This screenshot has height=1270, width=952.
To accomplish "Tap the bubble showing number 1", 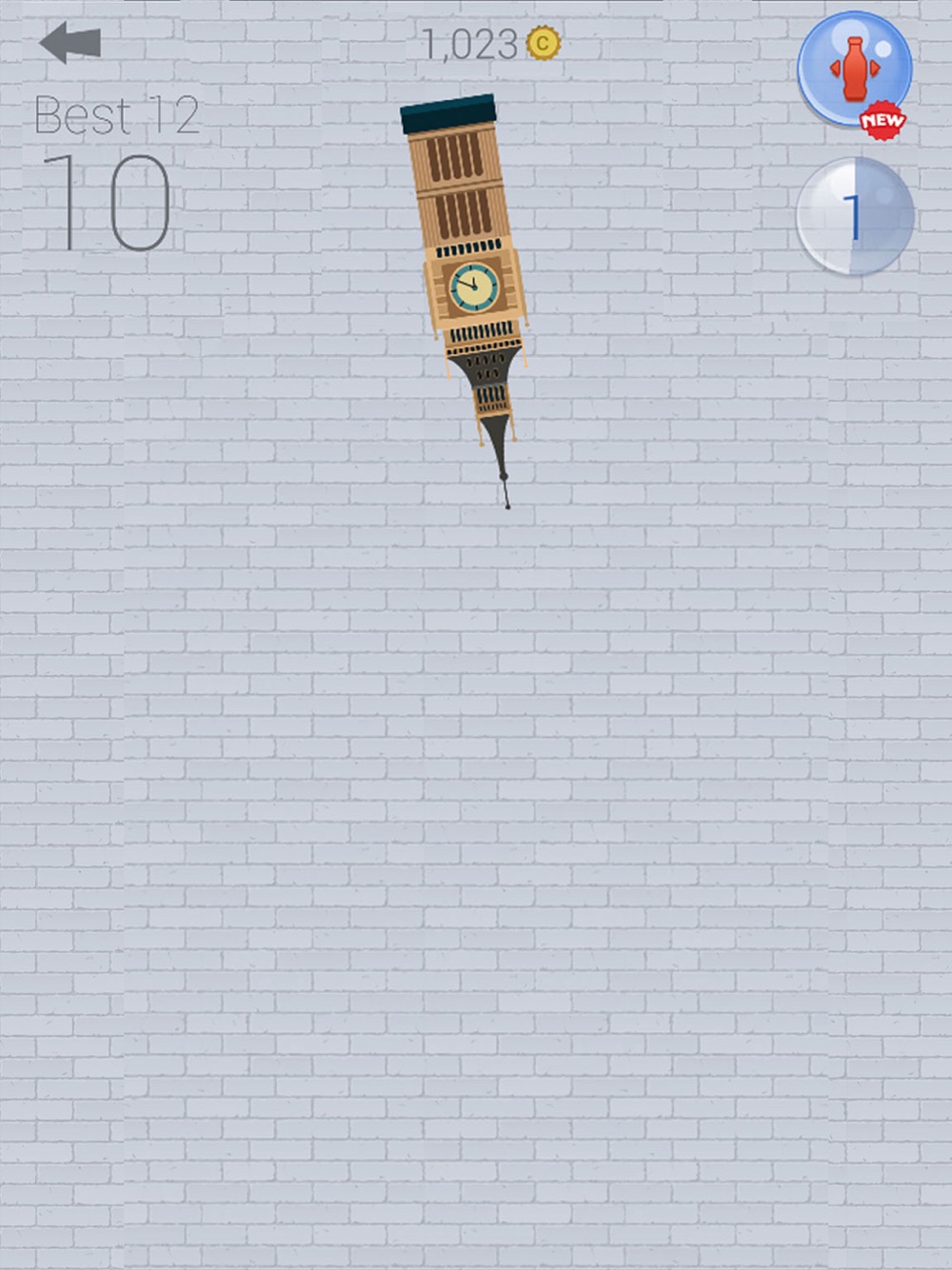I will [854, 217].
